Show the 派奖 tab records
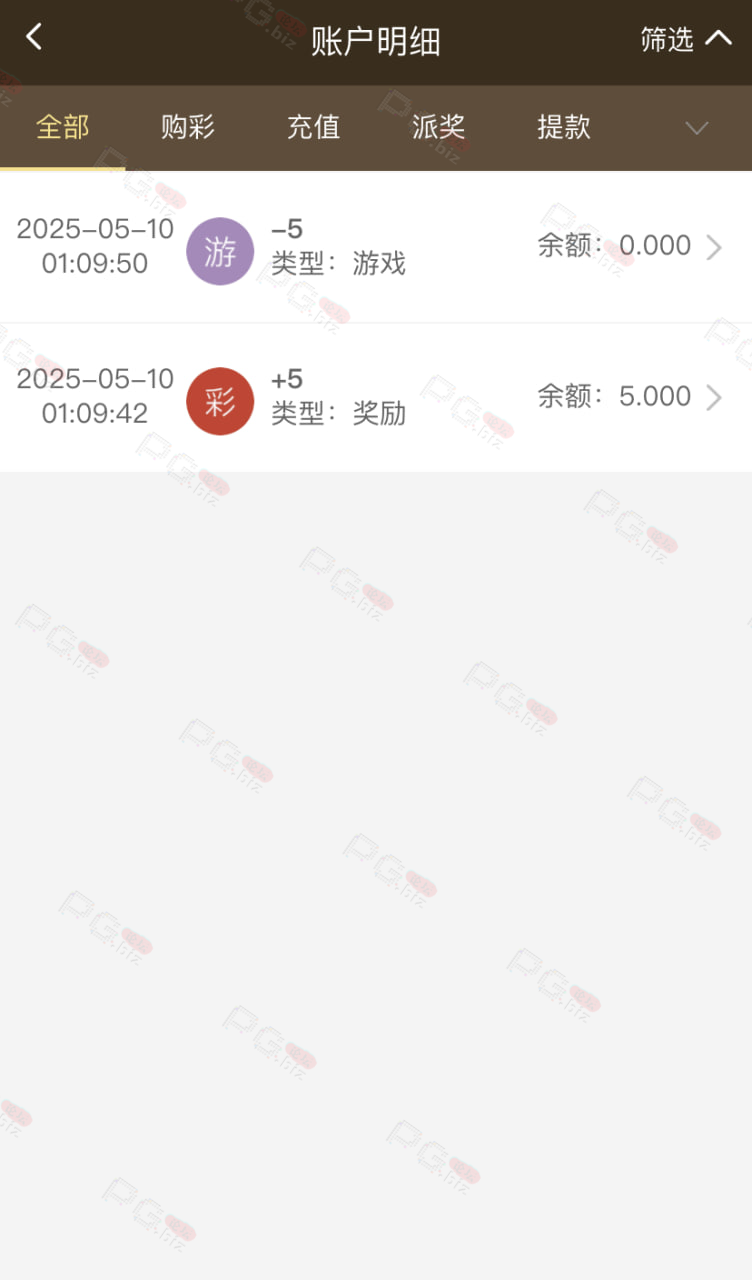Image resolution: width=752 pixels, height=1280 pixels. click(x=439, y=127)
